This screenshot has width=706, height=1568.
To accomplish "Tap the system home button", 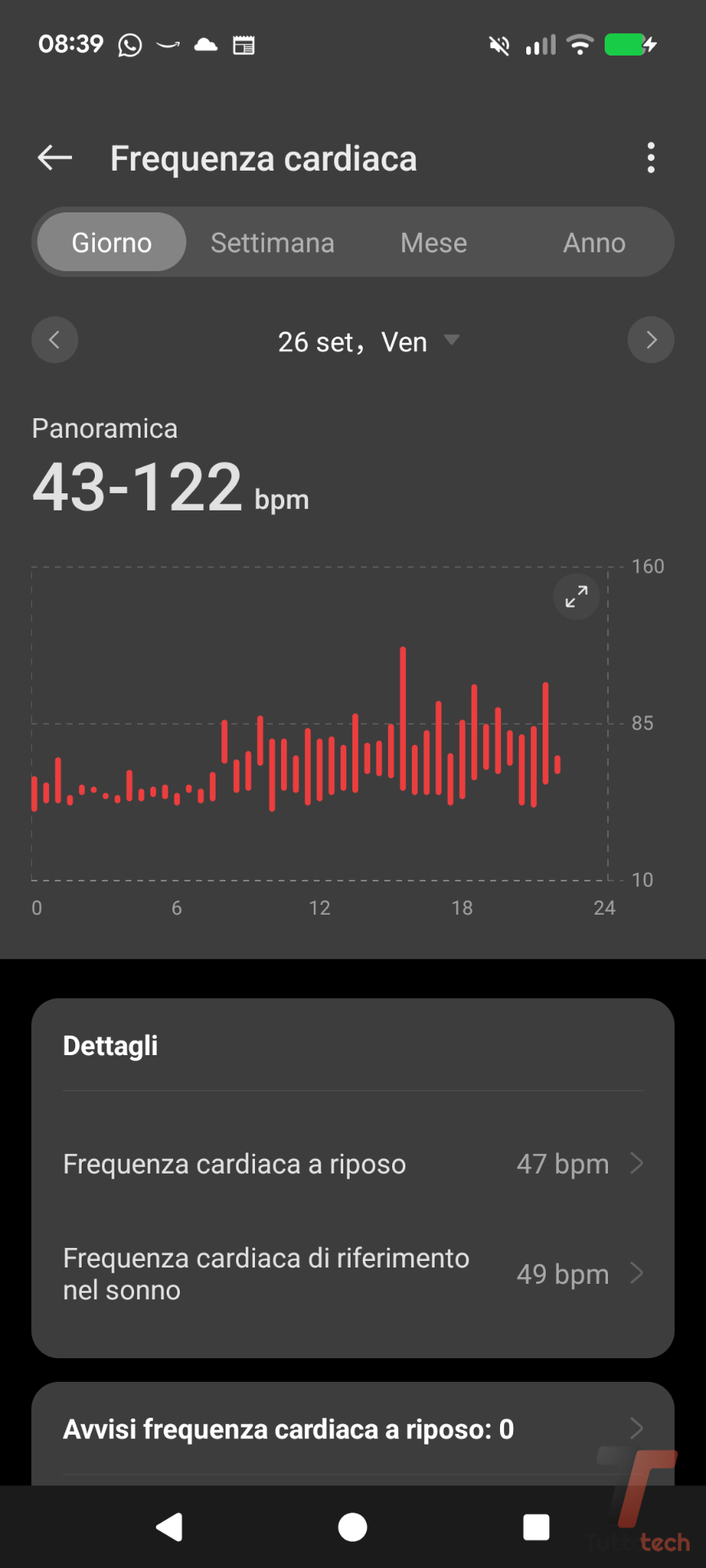I will pos(353,1527).
